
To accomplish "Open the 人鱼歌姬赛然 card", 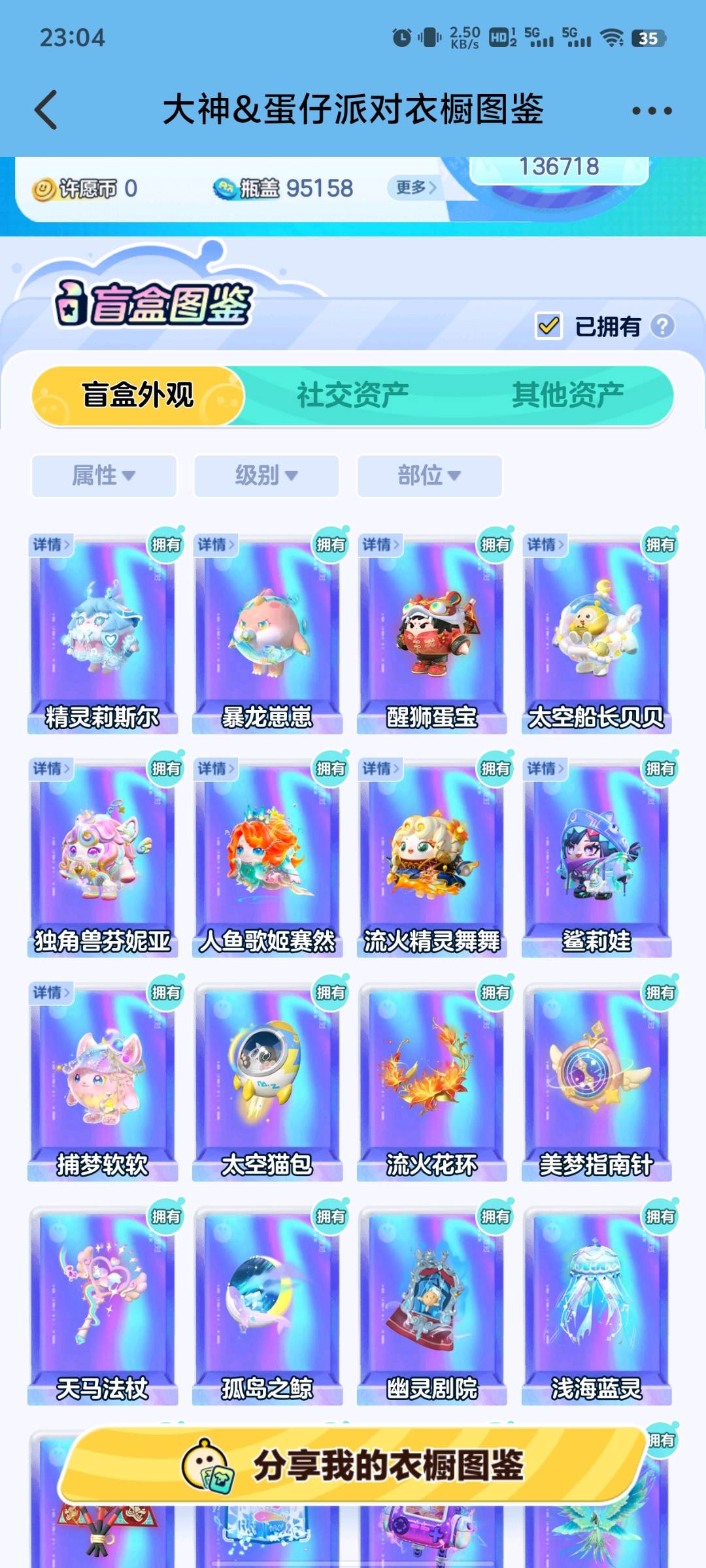I will click(267, 857).
